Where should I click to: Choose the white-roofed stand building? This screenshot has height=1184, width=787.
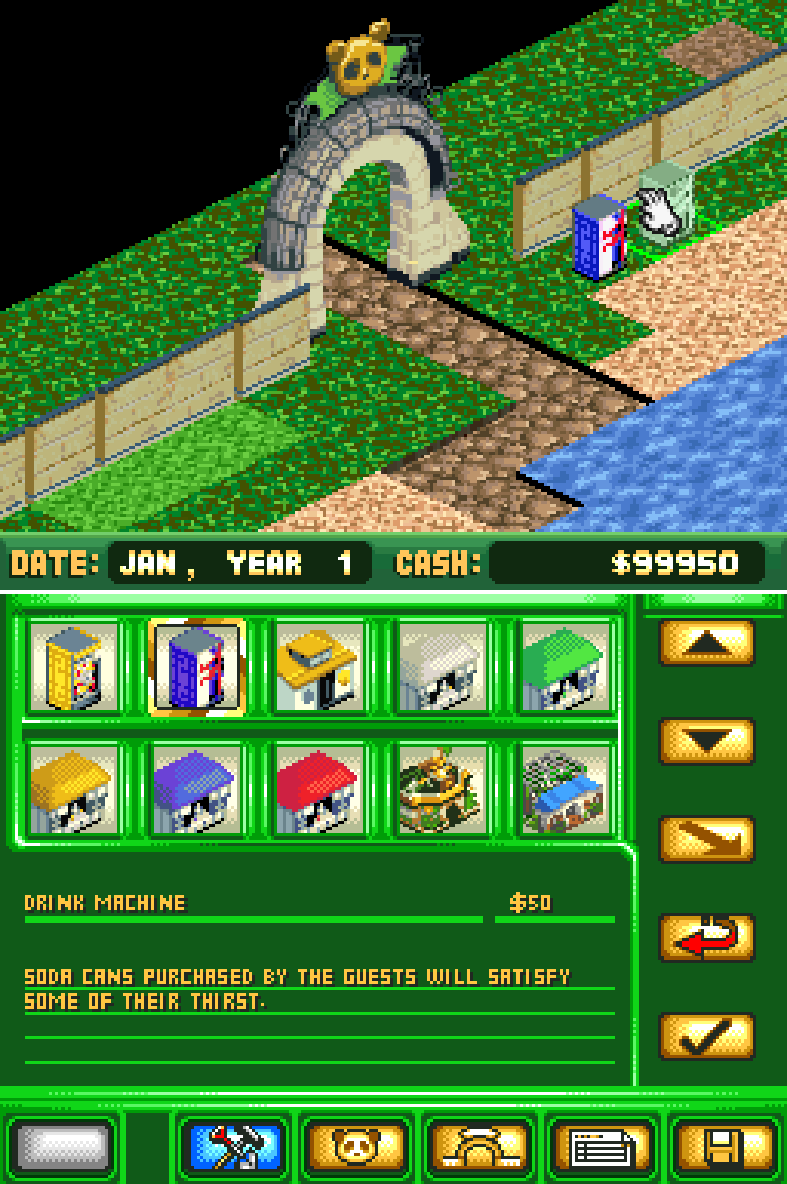click(442, 667)
